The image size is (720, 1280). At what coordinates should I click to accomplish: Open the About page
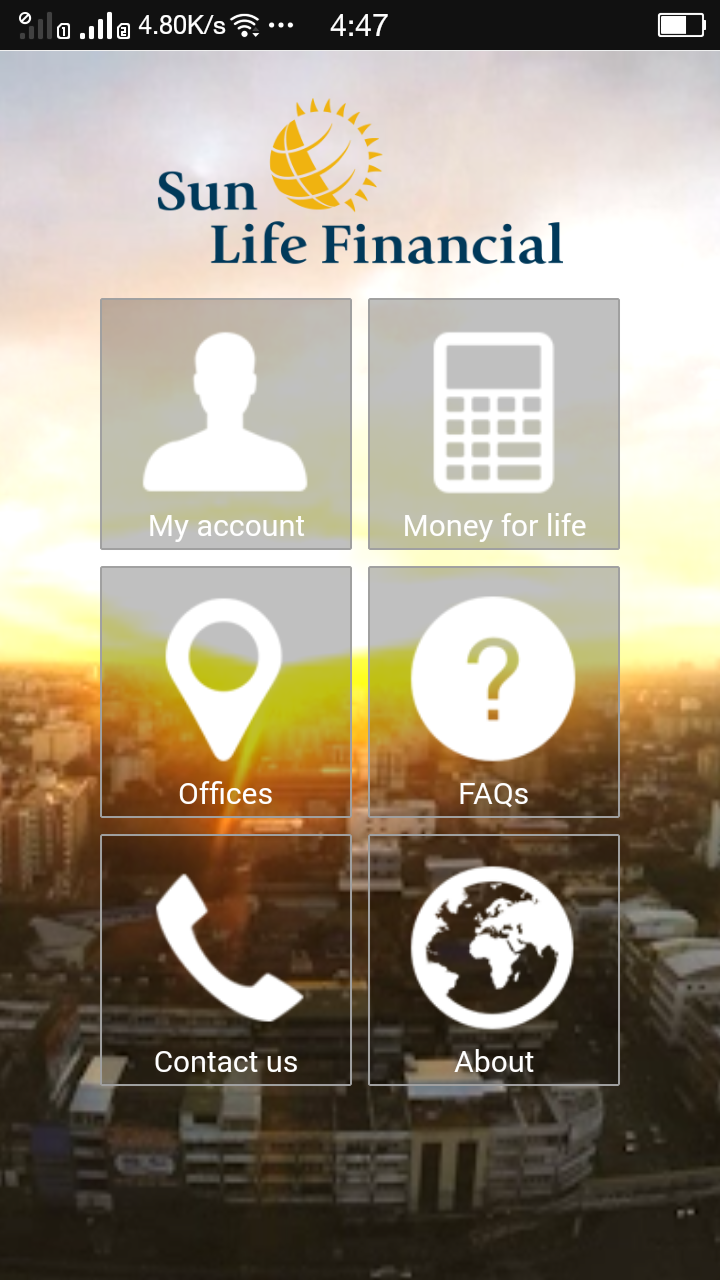pyautogui.click(x=494, y=960)
